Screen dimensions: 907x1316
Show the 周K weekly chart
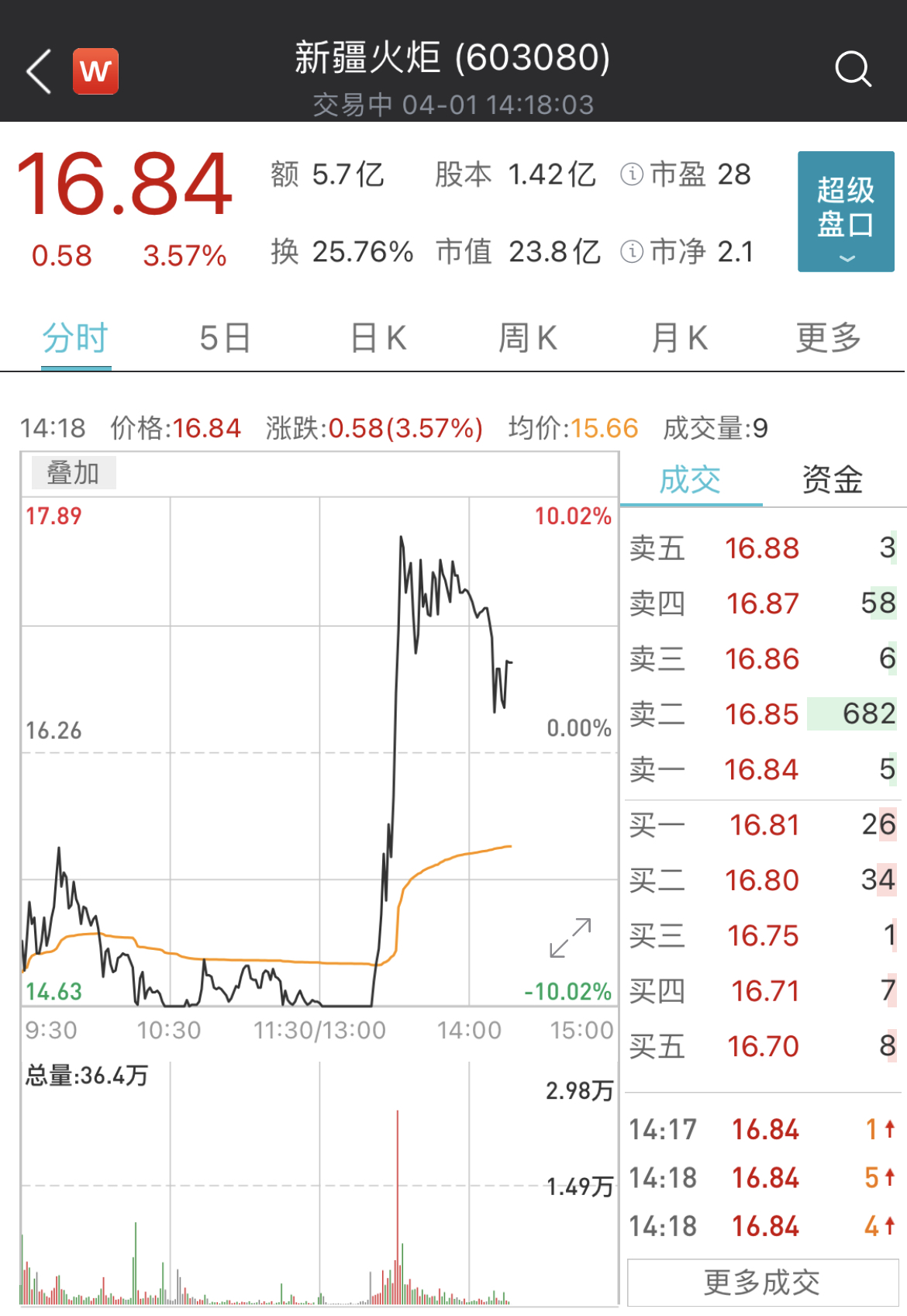527,339
